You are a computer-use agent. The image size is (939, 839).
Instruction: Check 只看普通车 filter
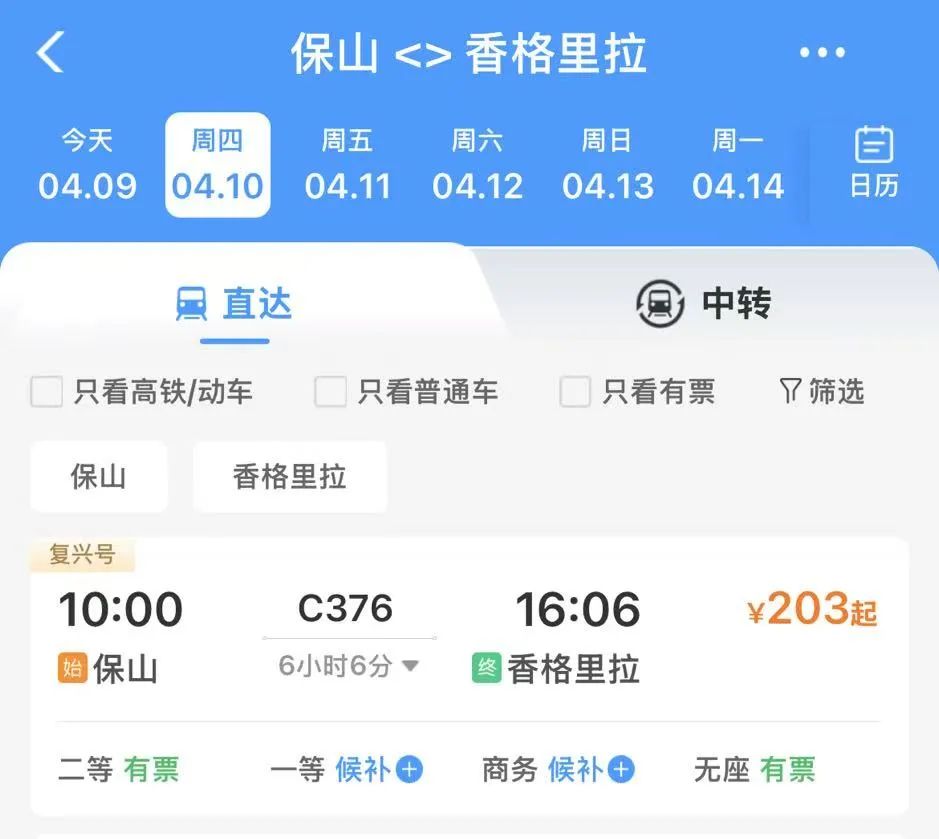click(331, 392)
